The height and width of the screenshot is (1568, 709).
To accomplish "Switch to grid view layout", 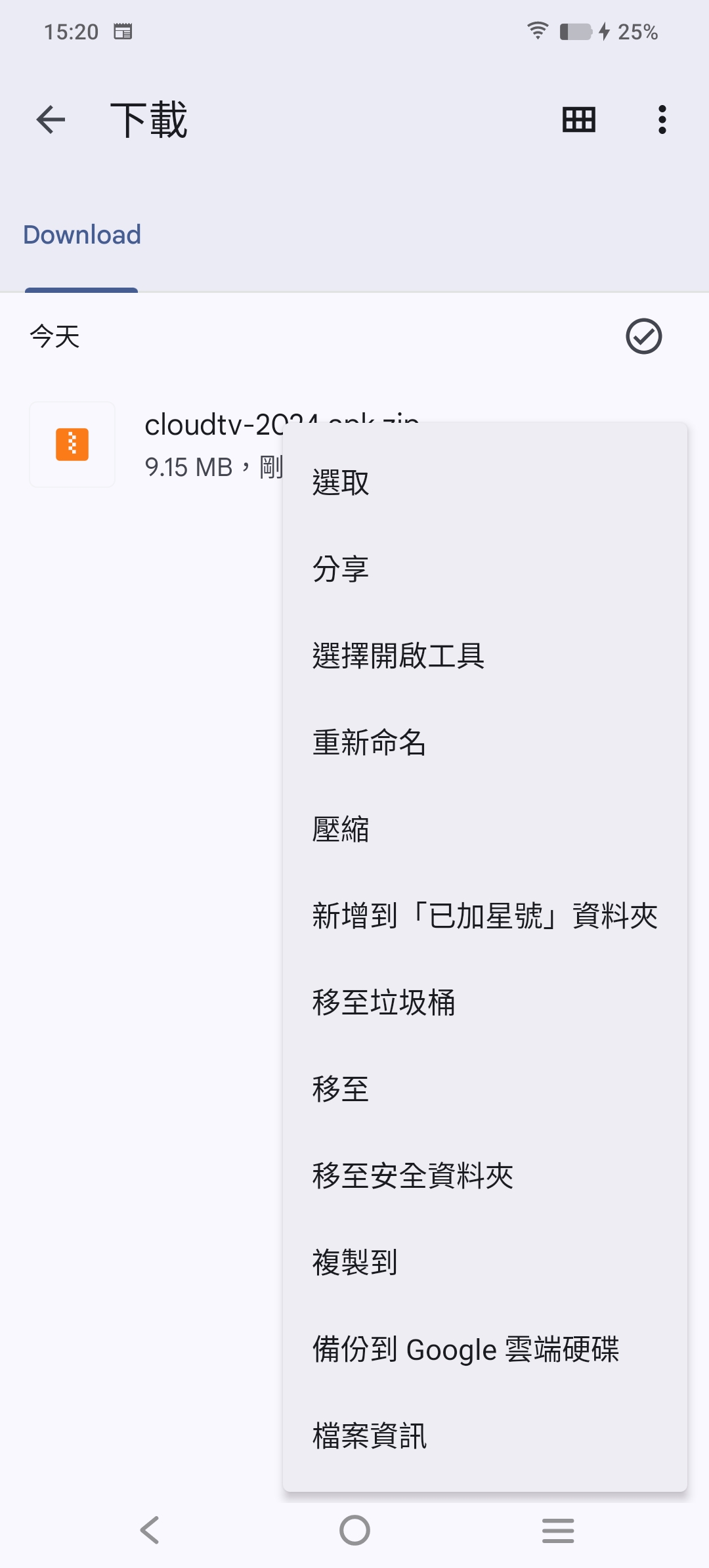I will point(578,120).
